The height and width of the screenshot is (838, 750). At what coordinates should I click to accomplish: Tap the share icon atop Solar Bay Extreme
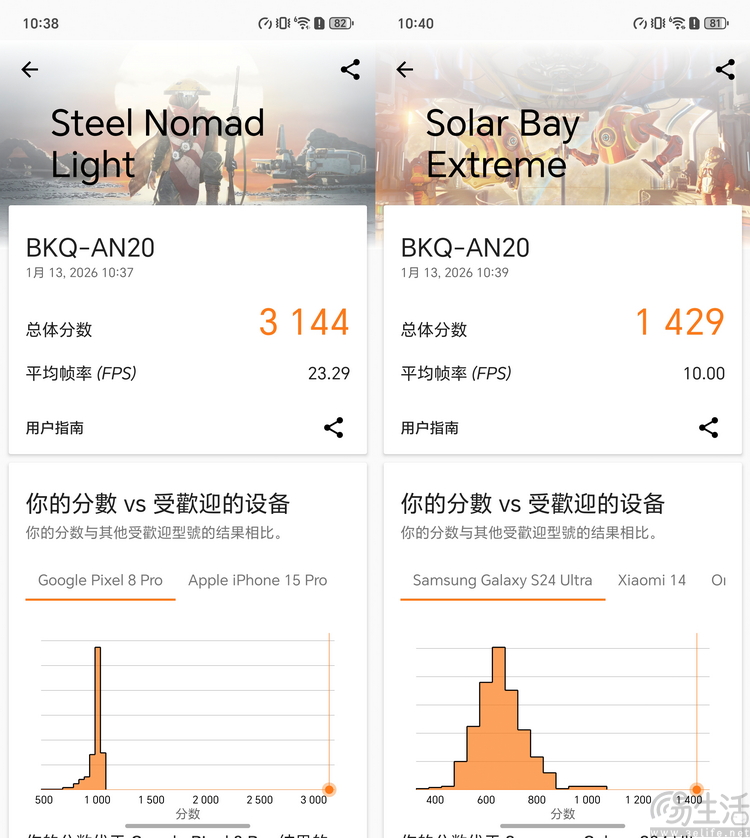click(x=724, y=69)
